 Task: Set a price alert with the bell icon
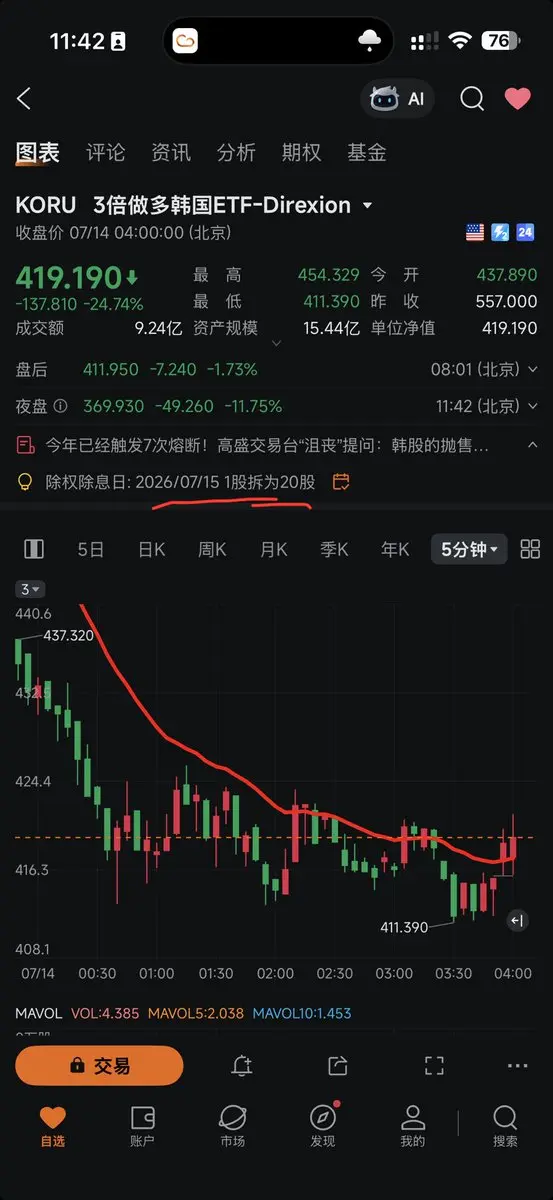coord(241,1066)
